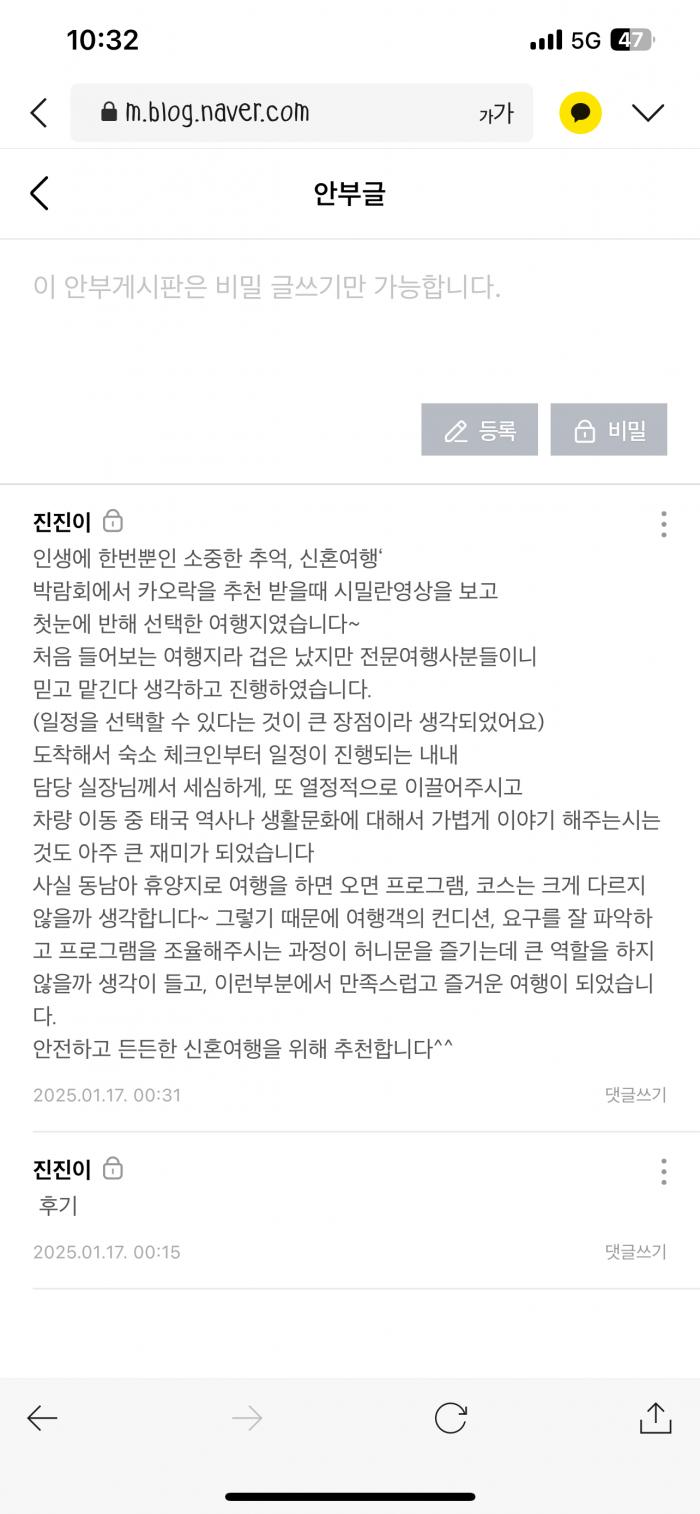Write a reply to the 00:31 post via 댓글쓰기

(636, 1095)
